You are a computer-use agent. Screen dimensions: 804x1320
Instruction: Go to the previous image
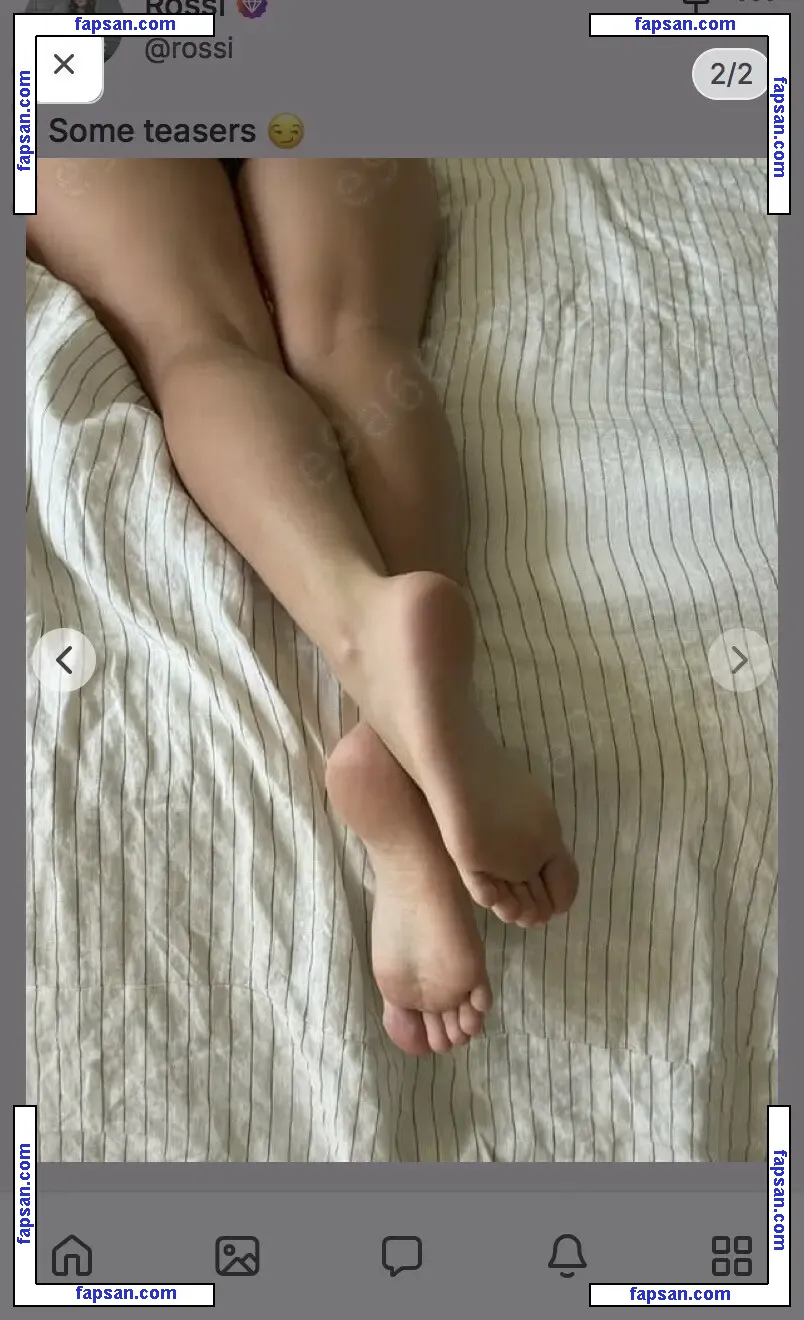point(64,660)
